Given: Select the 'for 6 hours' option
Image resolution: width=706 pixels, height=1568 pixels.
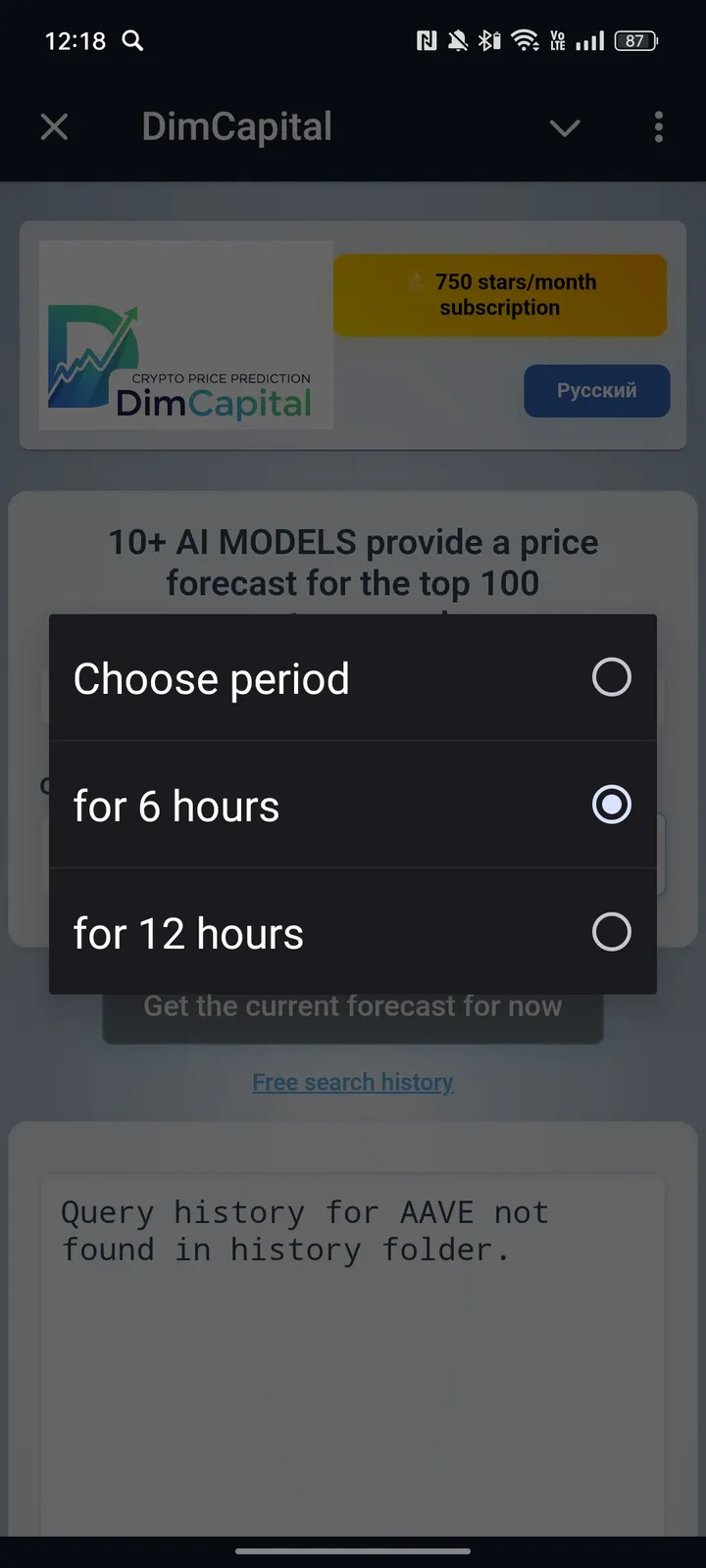Looking at the screenshot, I should pyautogui.click(x=353, y=805).
